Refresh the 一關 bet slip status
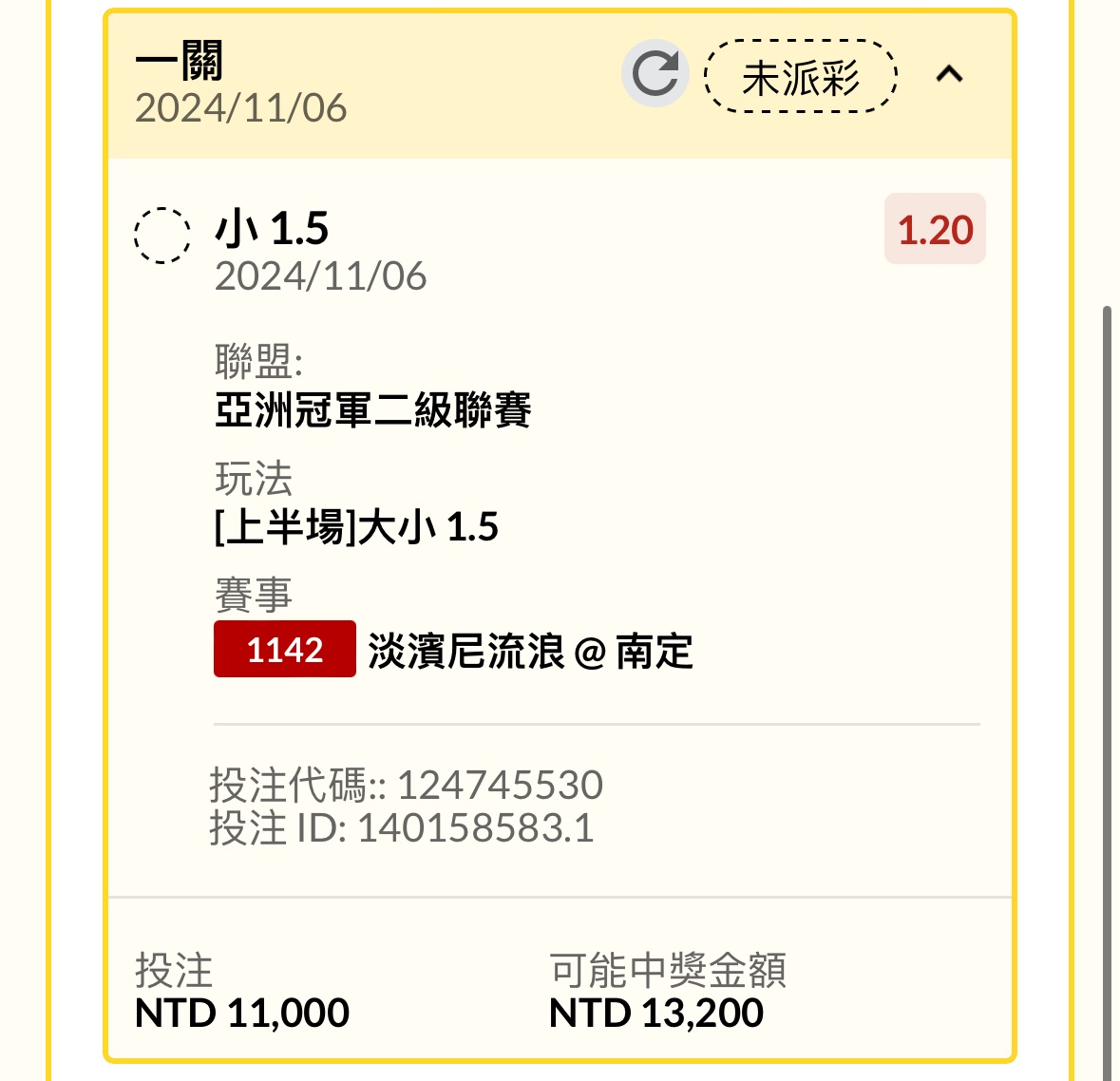 click(x=655, y=74)
